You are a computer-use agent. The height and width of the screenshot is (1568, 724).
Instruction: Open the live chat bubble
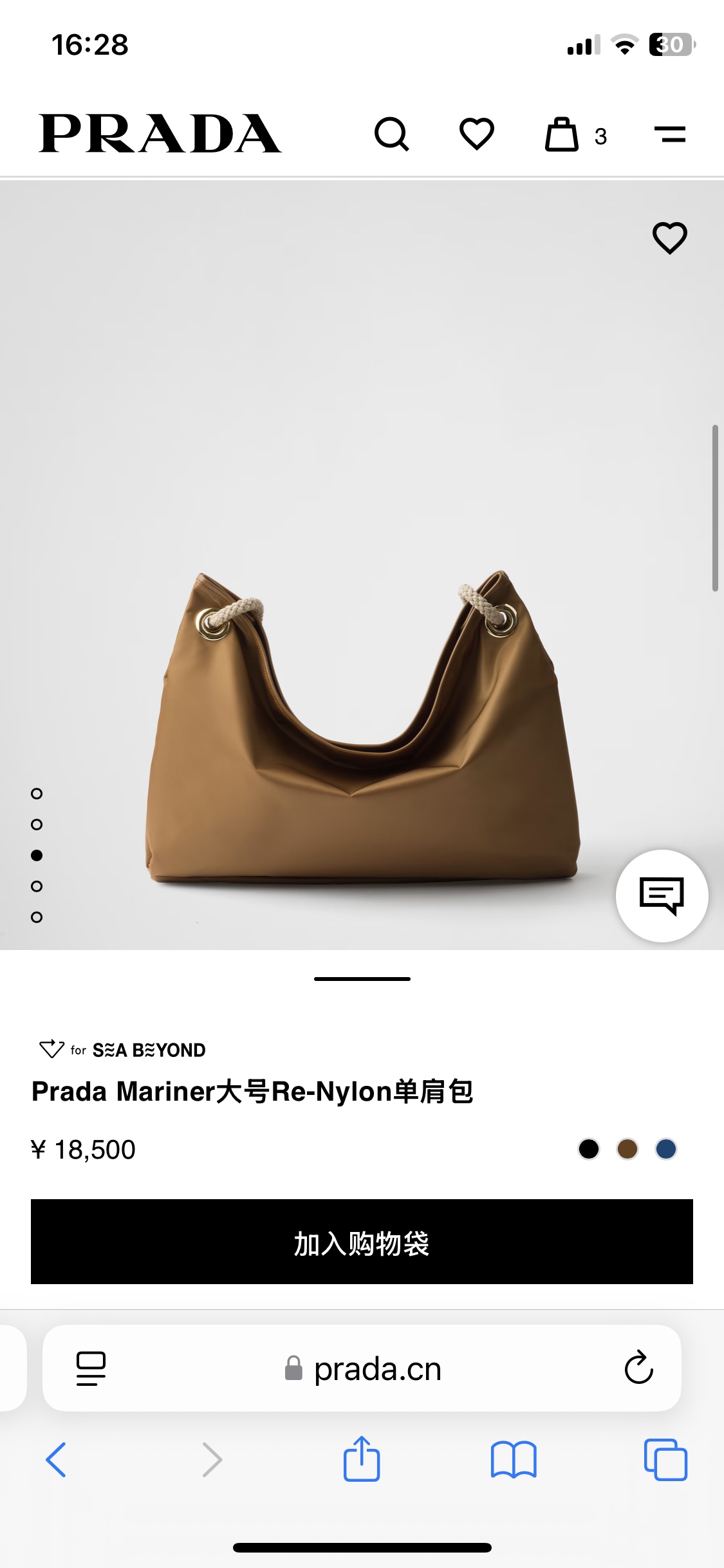pyautogui.click(x=662, y=895)
